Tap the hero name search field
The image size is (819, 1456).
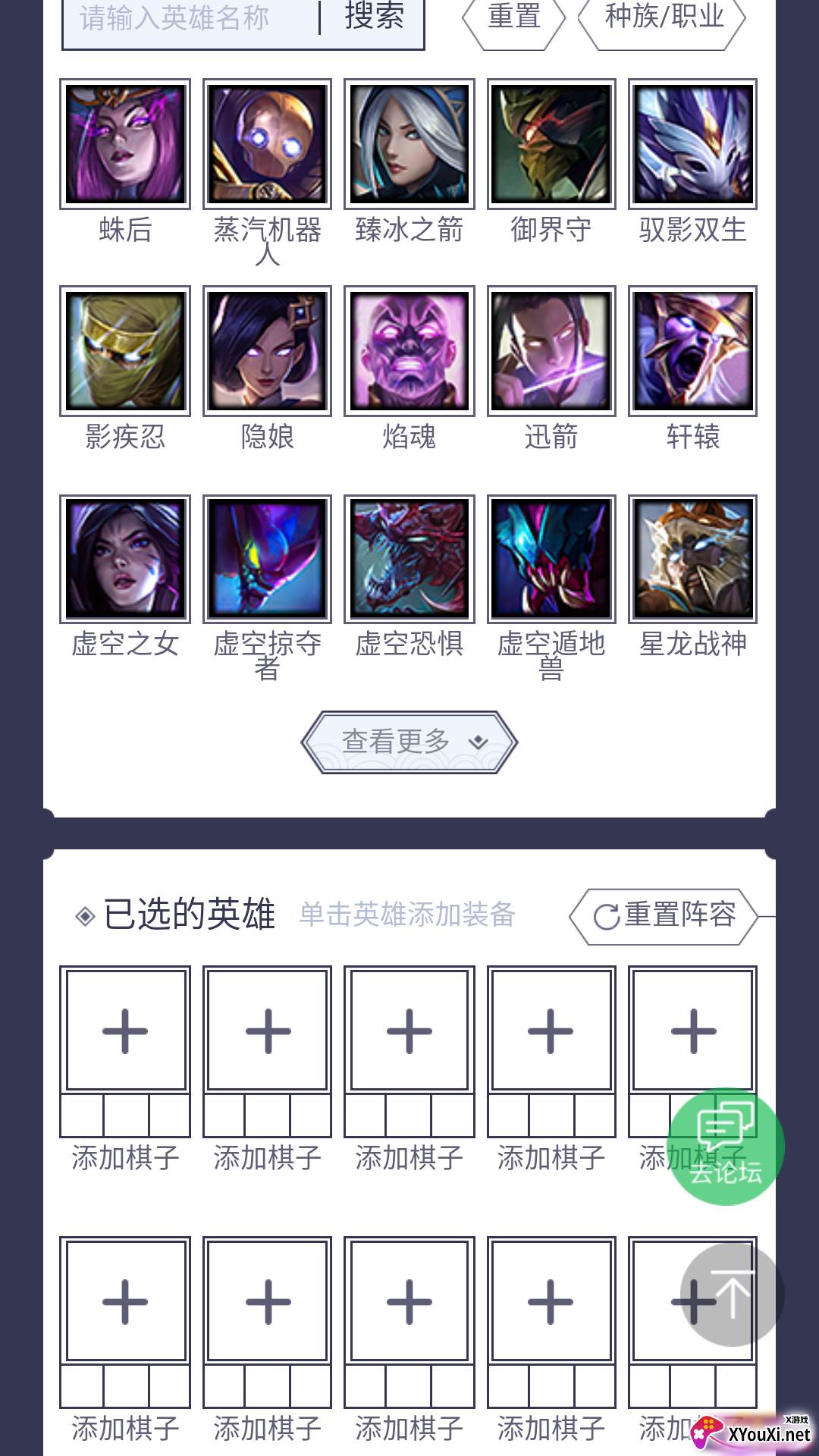click(190, 19)
